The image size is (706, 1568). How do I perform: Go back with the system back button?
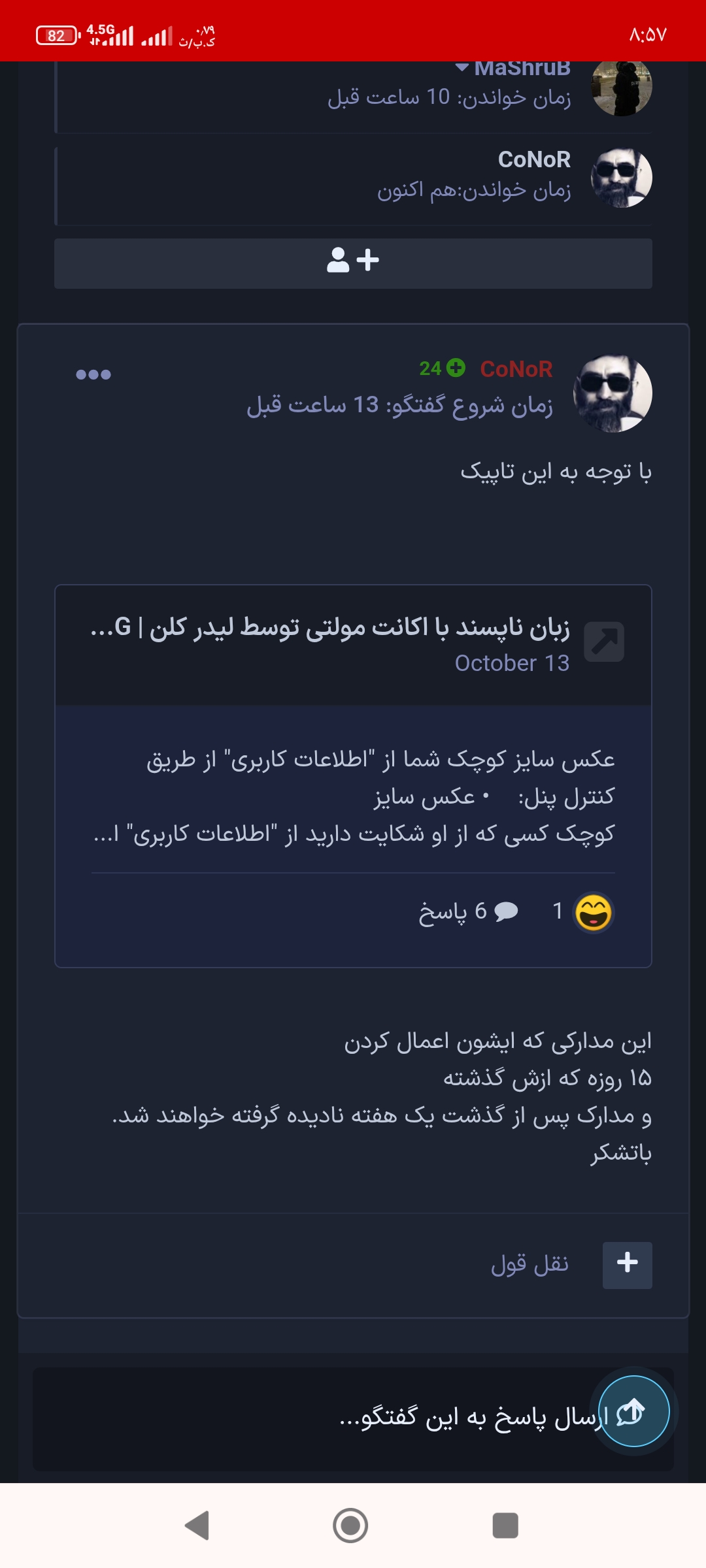point(197,1526)
